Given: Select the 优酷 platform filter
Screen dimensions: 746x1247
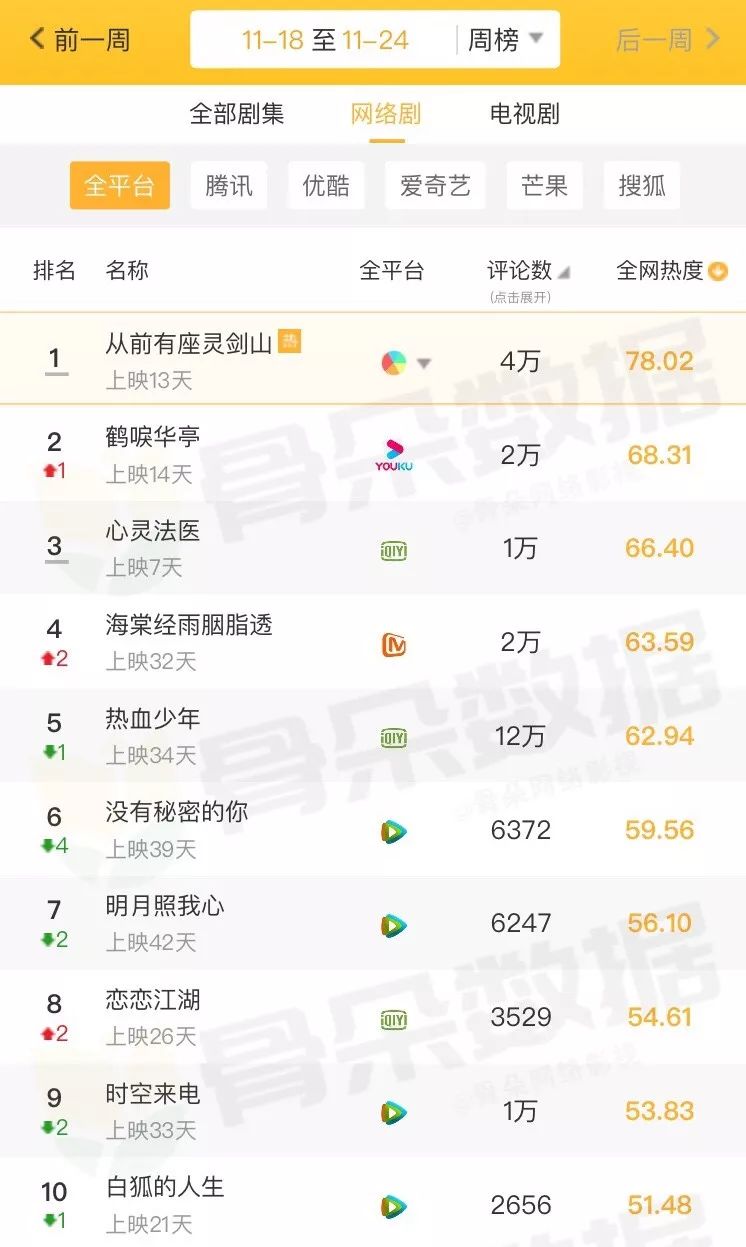Looking at the screenshot, I should pos(326,186).
